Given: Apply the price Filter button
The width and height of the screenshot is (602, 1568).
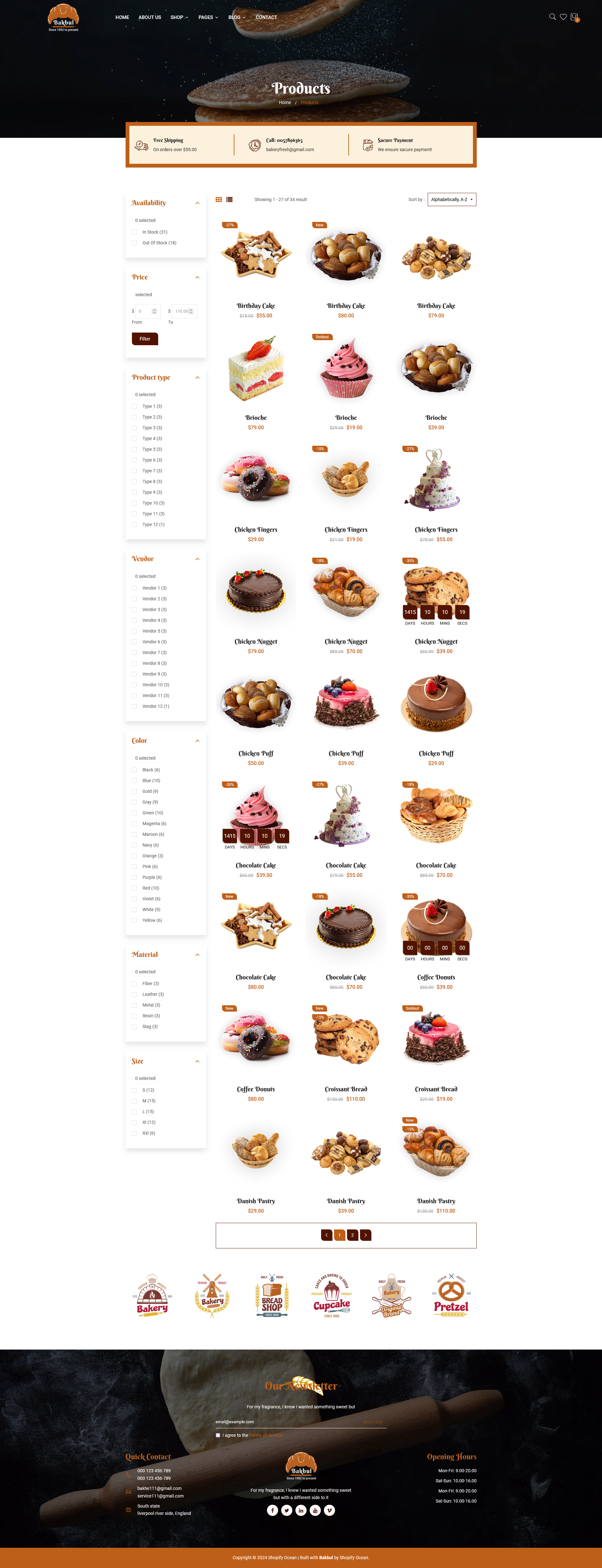Looking at the screenshot, I should [145, 339].
